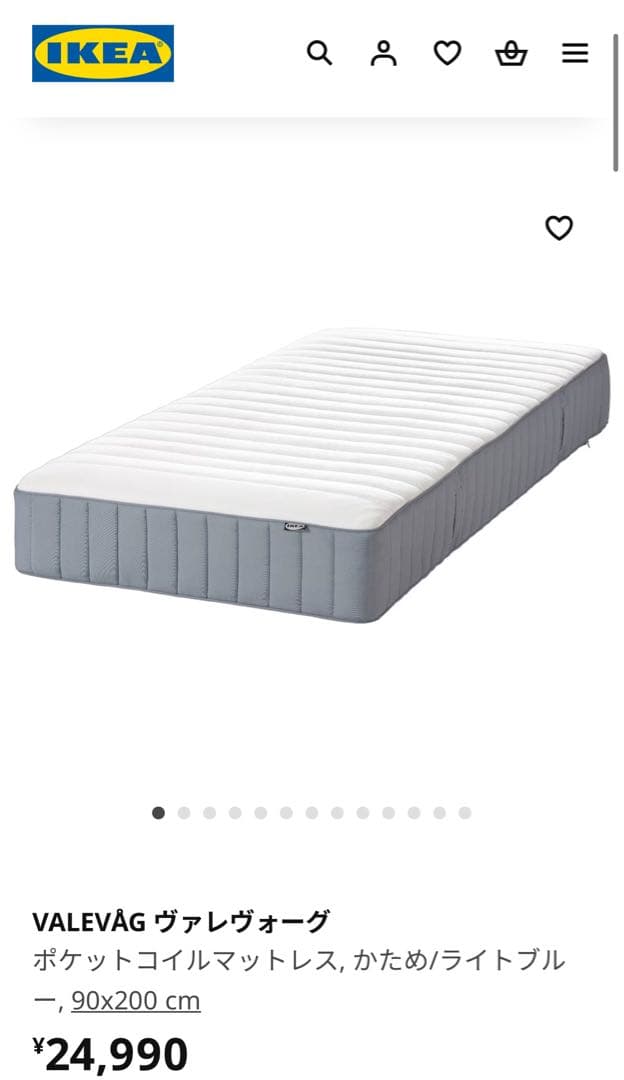
Task: Go to the IKEA home page
Action: point(103,53)
